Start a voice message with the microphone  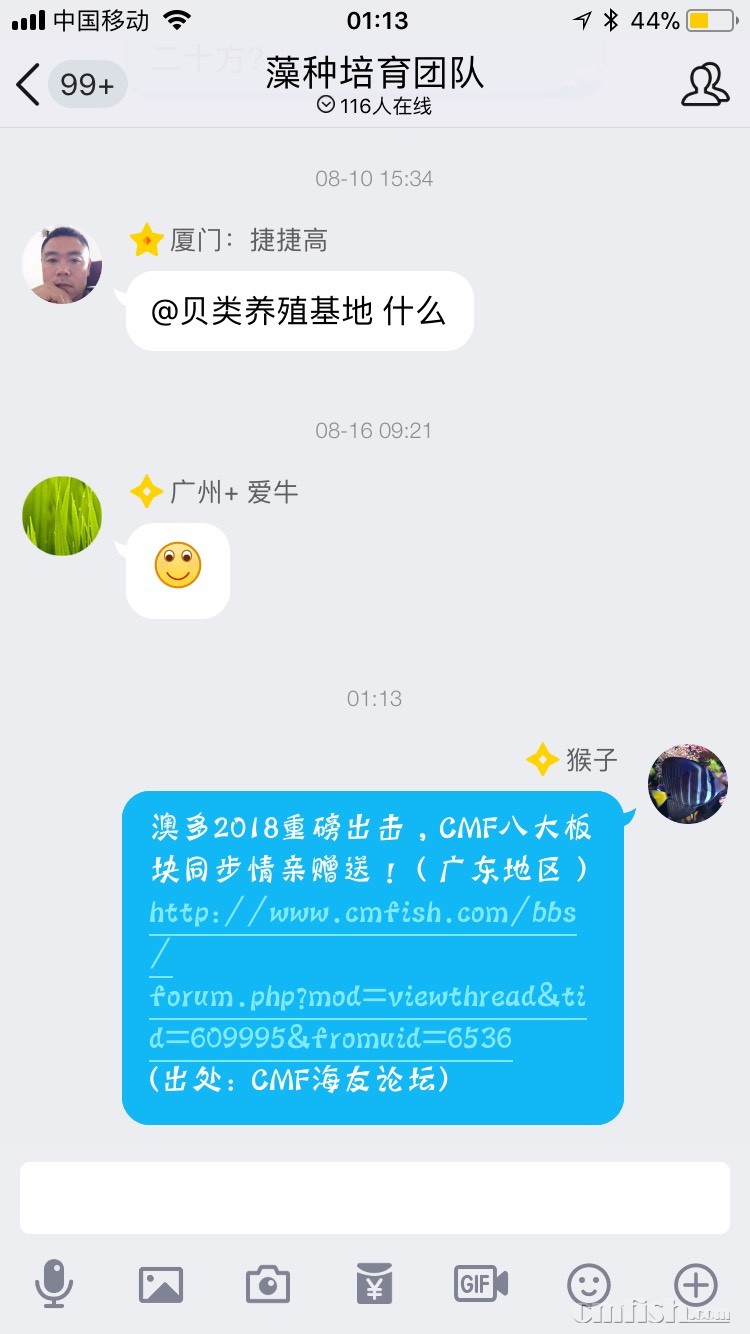click(54, 1284)
